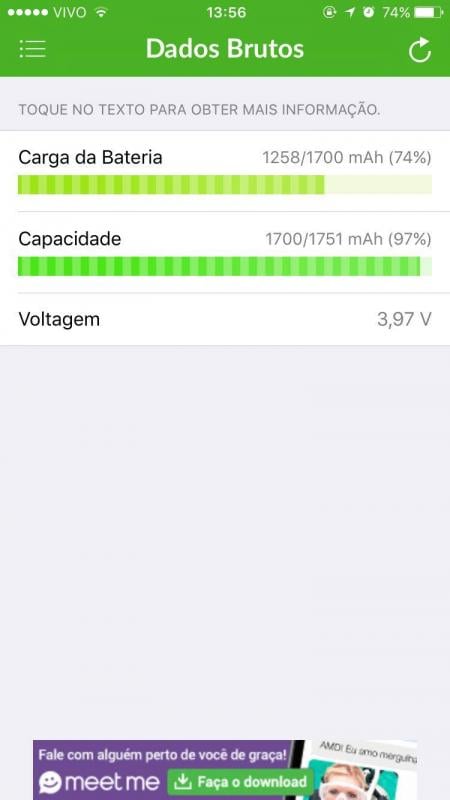Tap Carga da Bateria row for details
The height and width of the screenshot is (800, 450).
click(x=225, y=171)
